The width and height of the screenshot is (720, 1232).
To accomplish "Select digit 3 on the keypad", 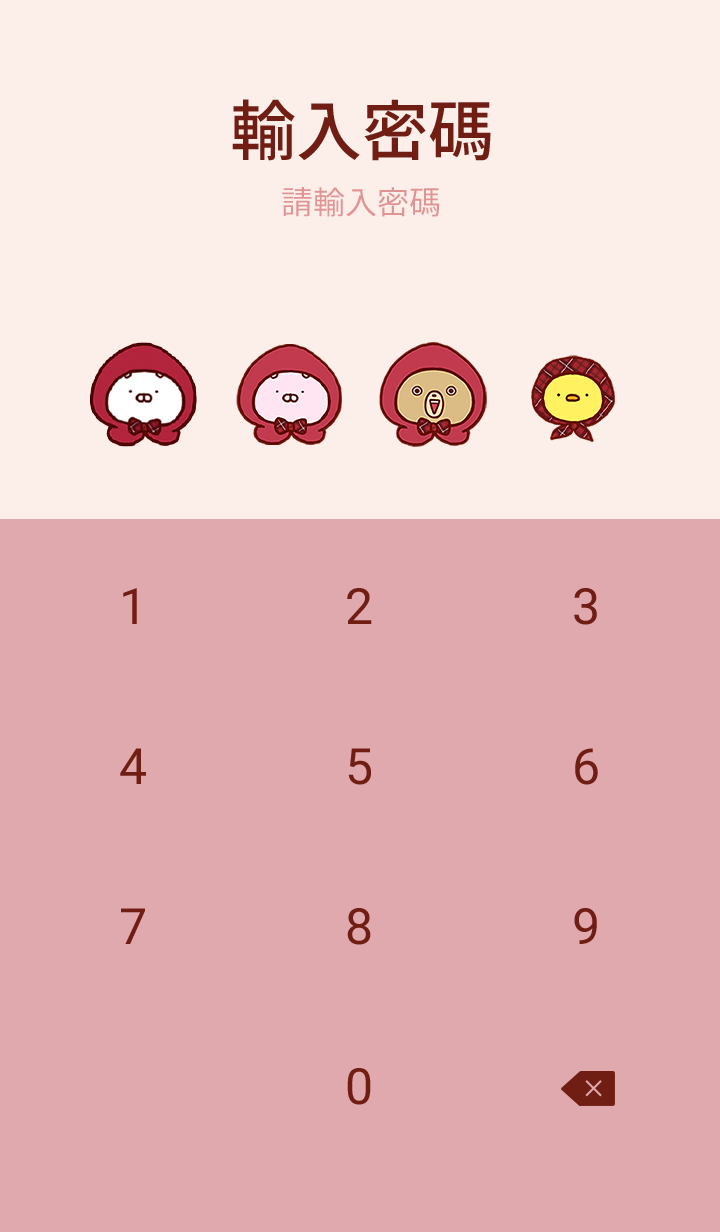I will pos(586,607).
